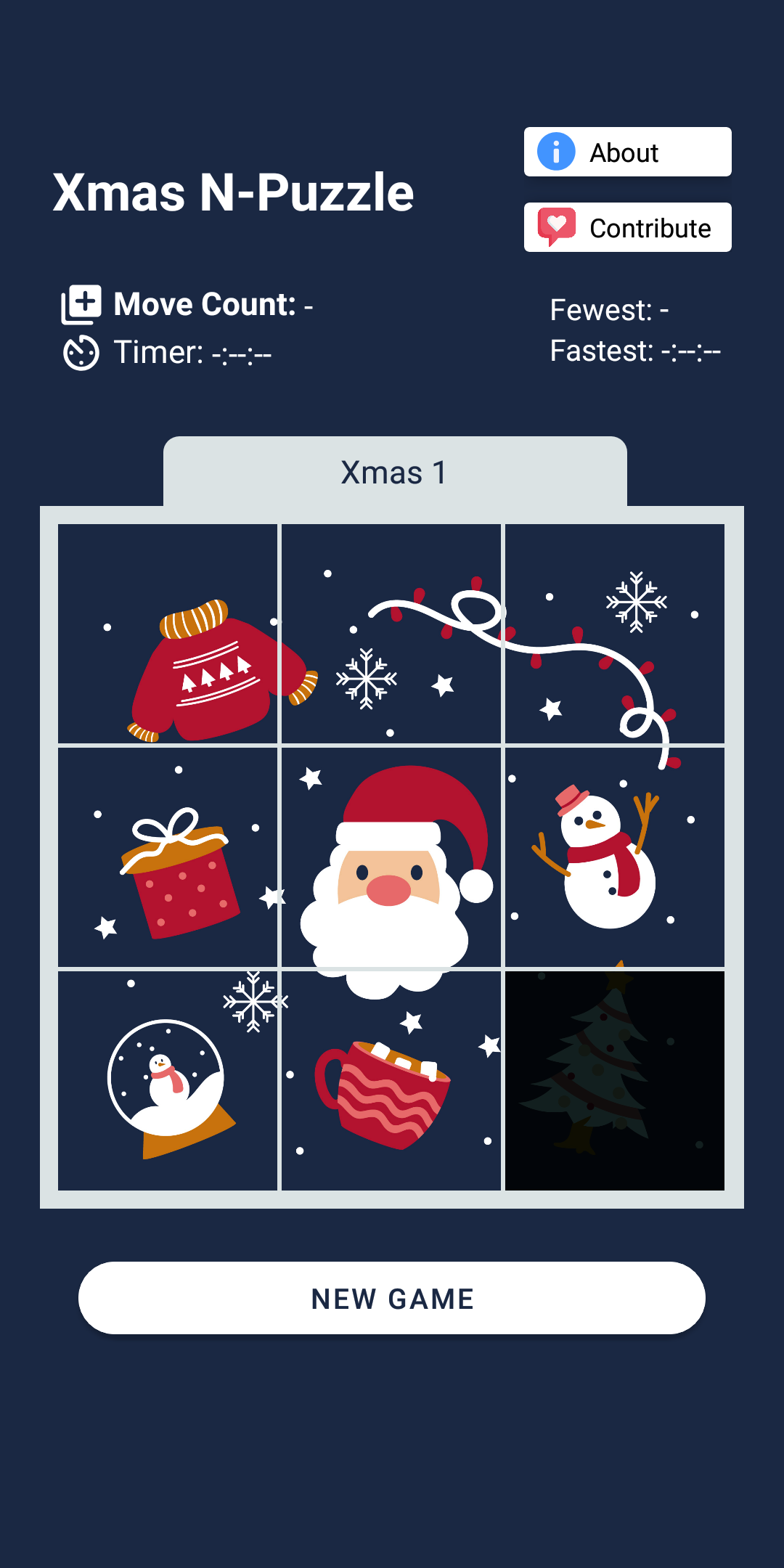Tap the snow globe puzzle tile
This screenshot has height=1568, width=784.
click(x=168, y=1081)
